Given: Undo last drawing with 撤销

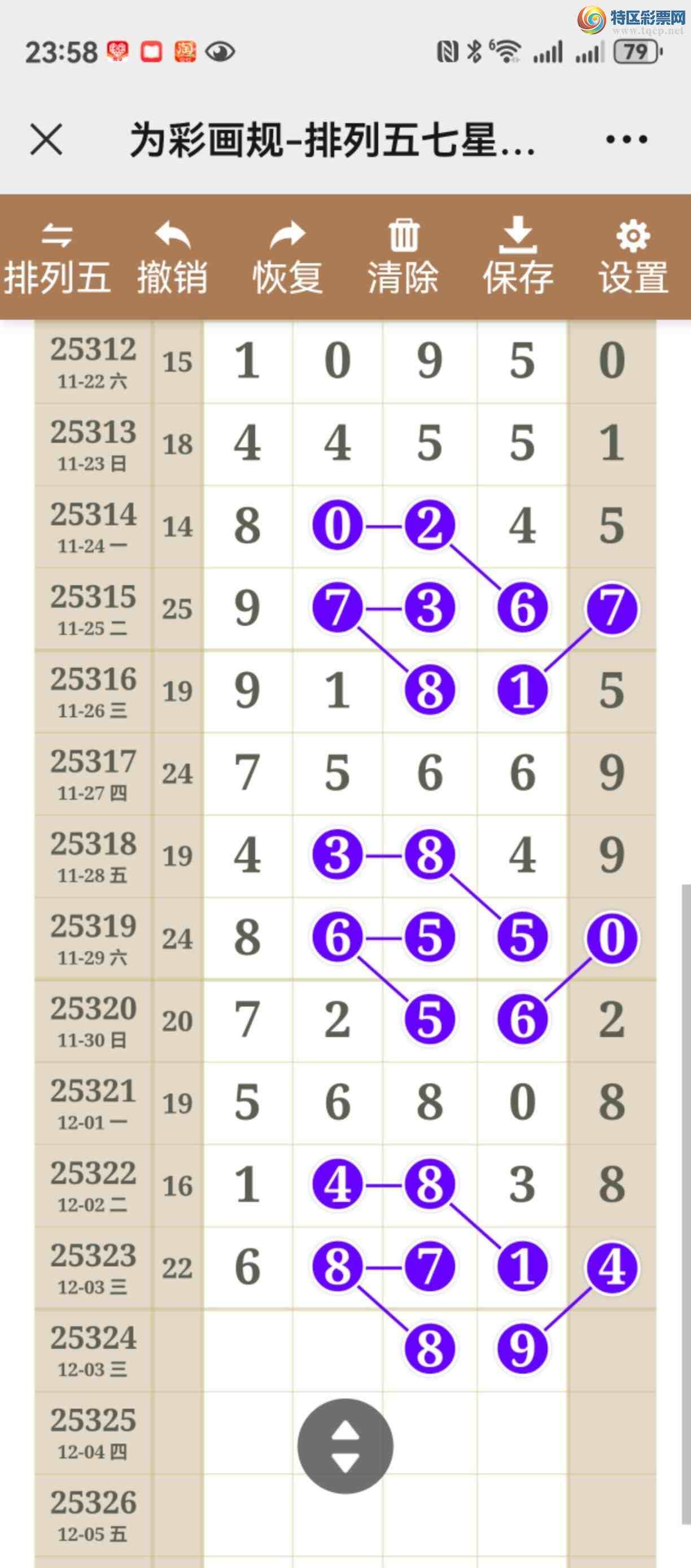Looking at the screenshot, I should pyautogui.click(x=173, y=258).
